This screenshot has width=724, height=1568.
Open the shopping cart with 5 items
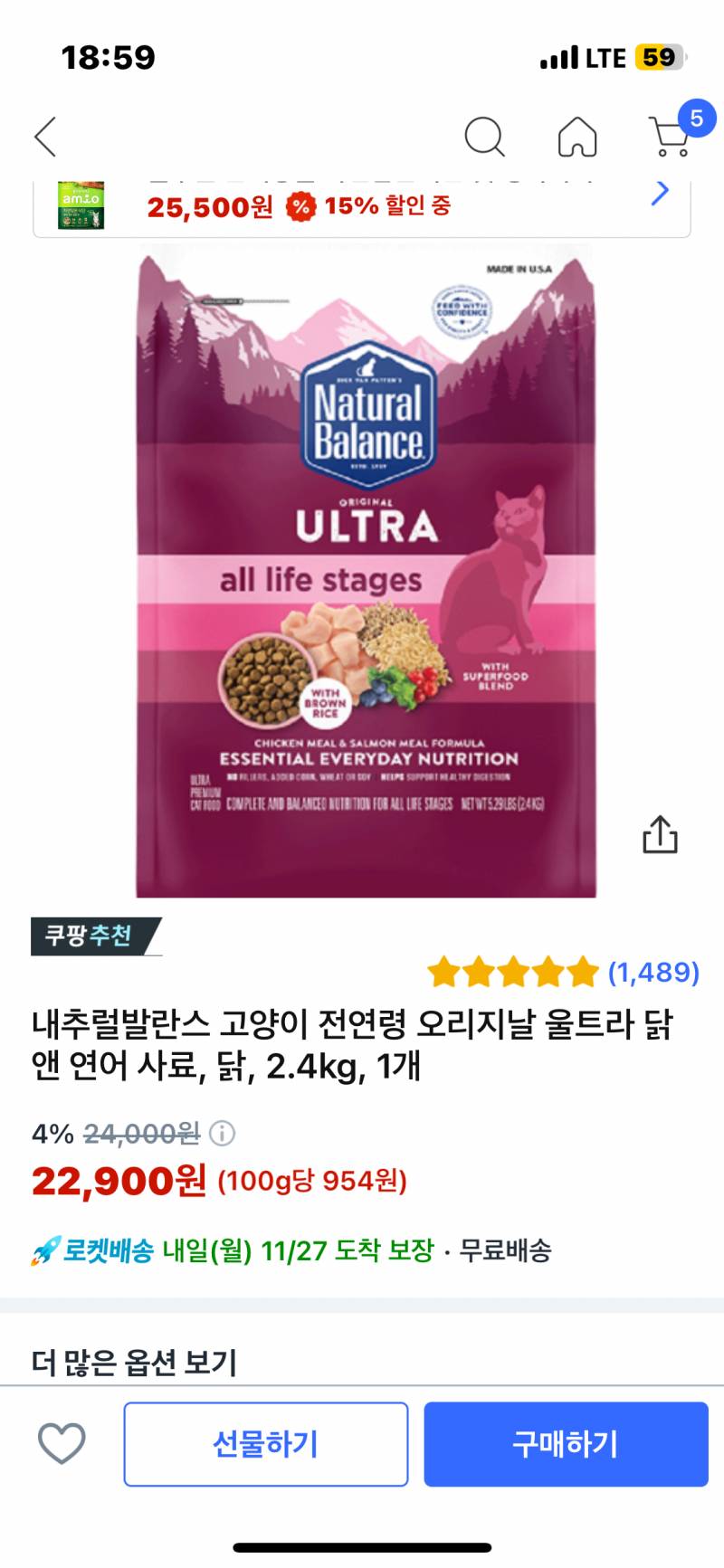pos(672,137)
